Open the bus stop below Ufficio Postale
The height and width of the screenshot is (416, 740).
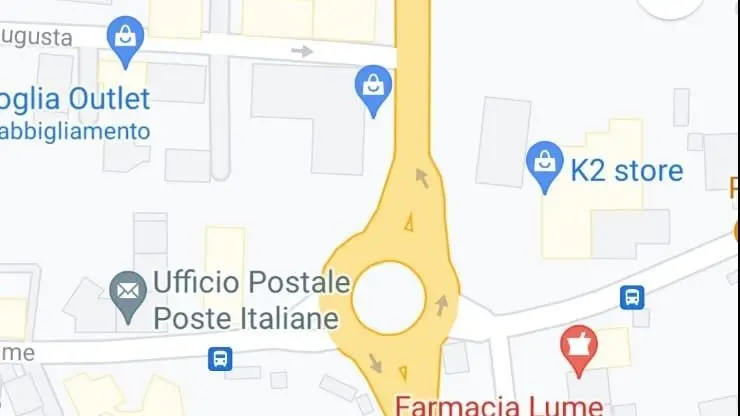tap(220, 358)
